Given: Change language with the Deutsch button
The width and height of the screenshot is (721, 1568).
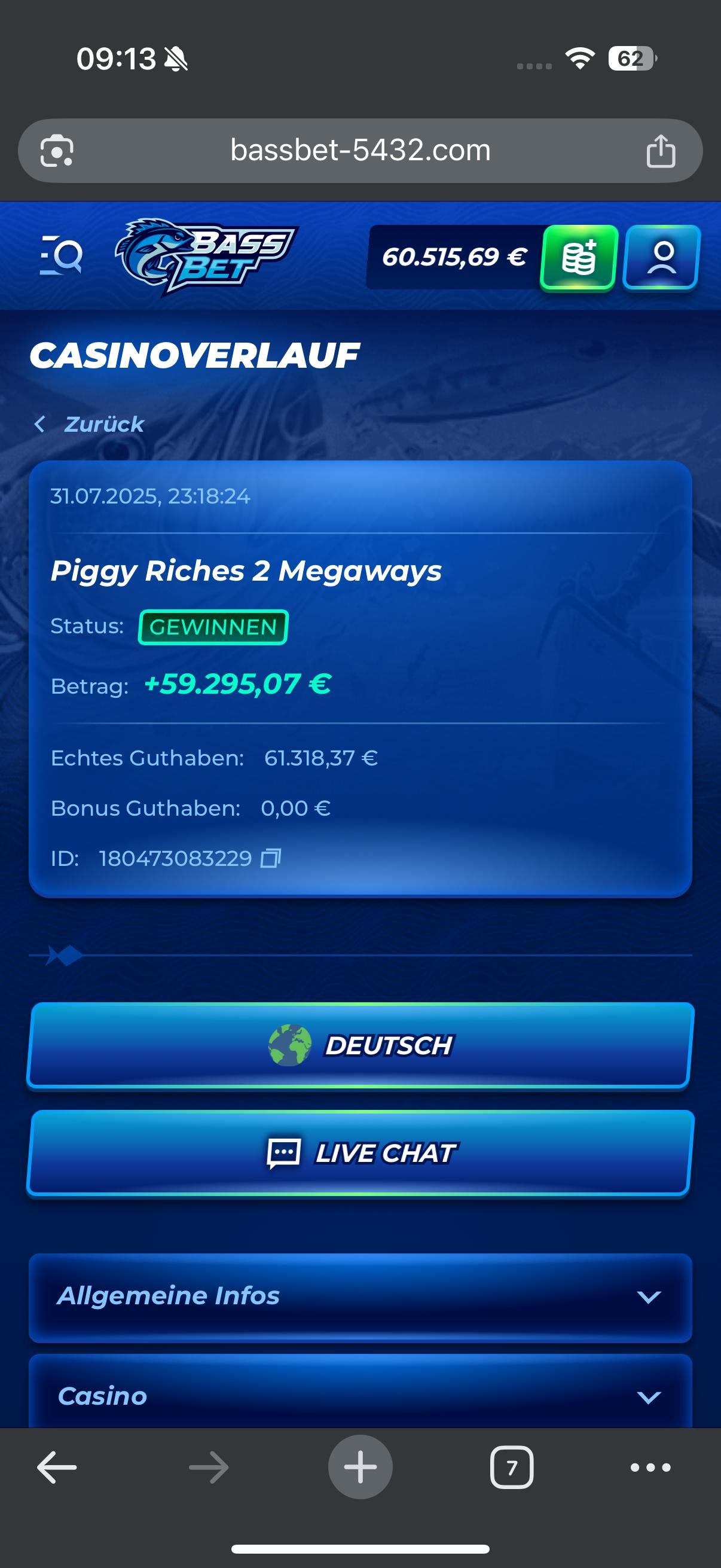Looking at the screenshot, I should [x=360, y=1045].
